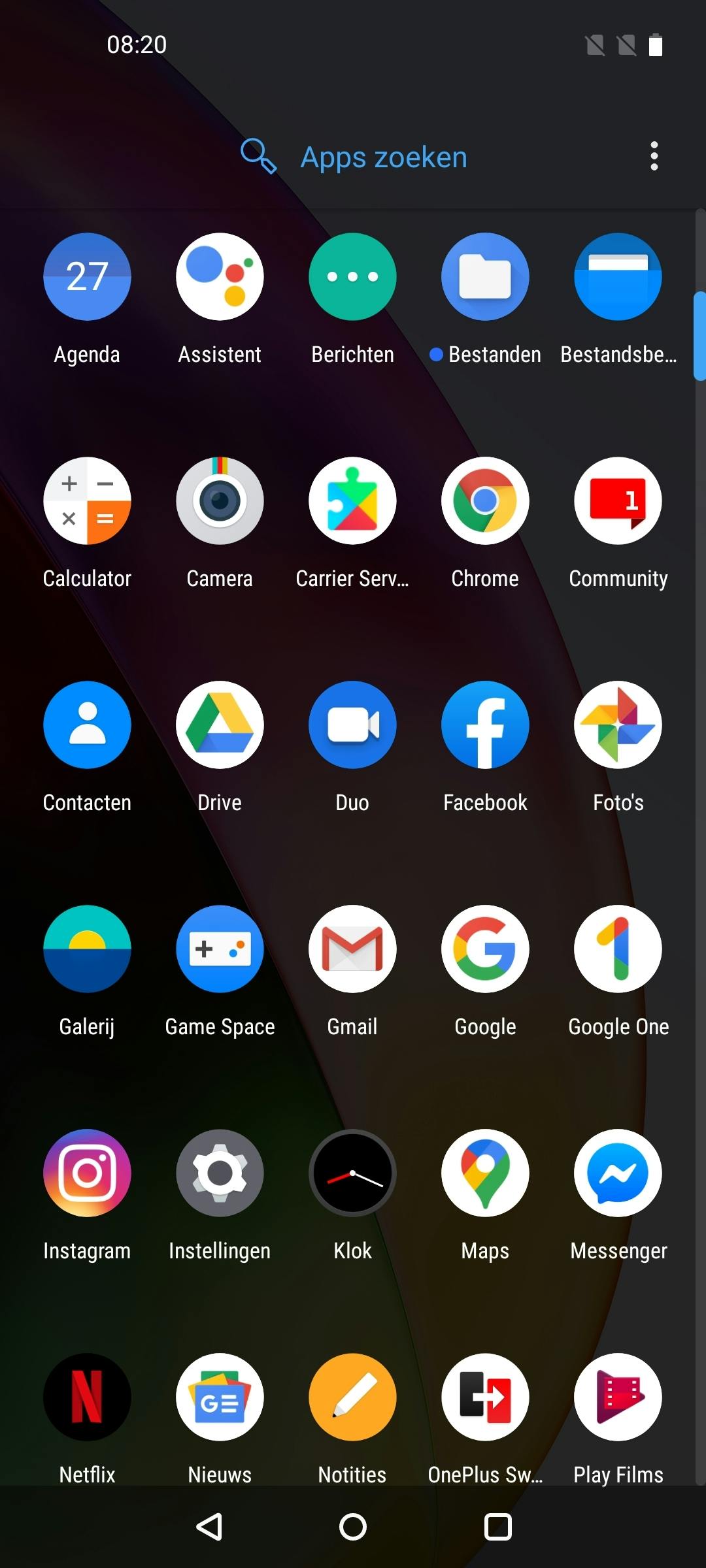Open the Berichten messaging app
This screenshot has height=1568, width=706.
(352, 277)
